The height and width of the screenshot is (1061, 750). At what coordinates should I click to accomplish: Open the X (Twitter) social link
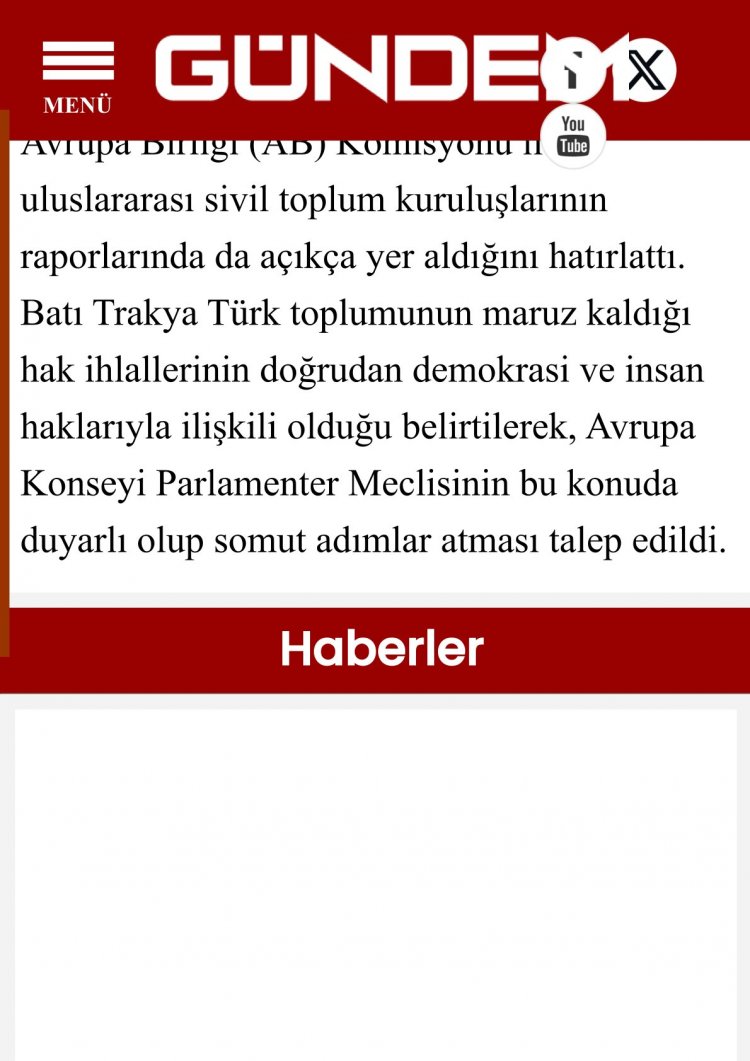coord(645,70)
